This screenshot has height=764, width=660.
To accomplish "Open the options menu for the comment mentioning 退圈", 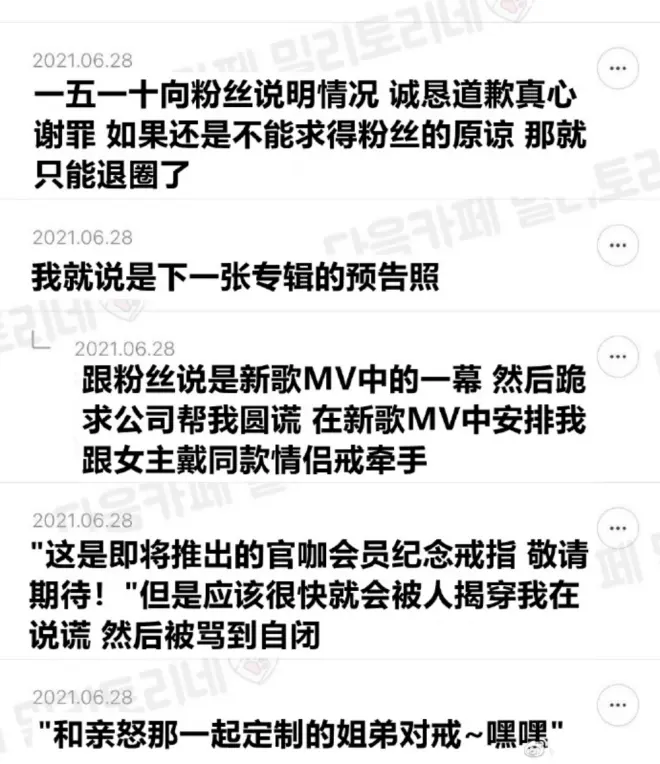I will click(x=617, y=69).
